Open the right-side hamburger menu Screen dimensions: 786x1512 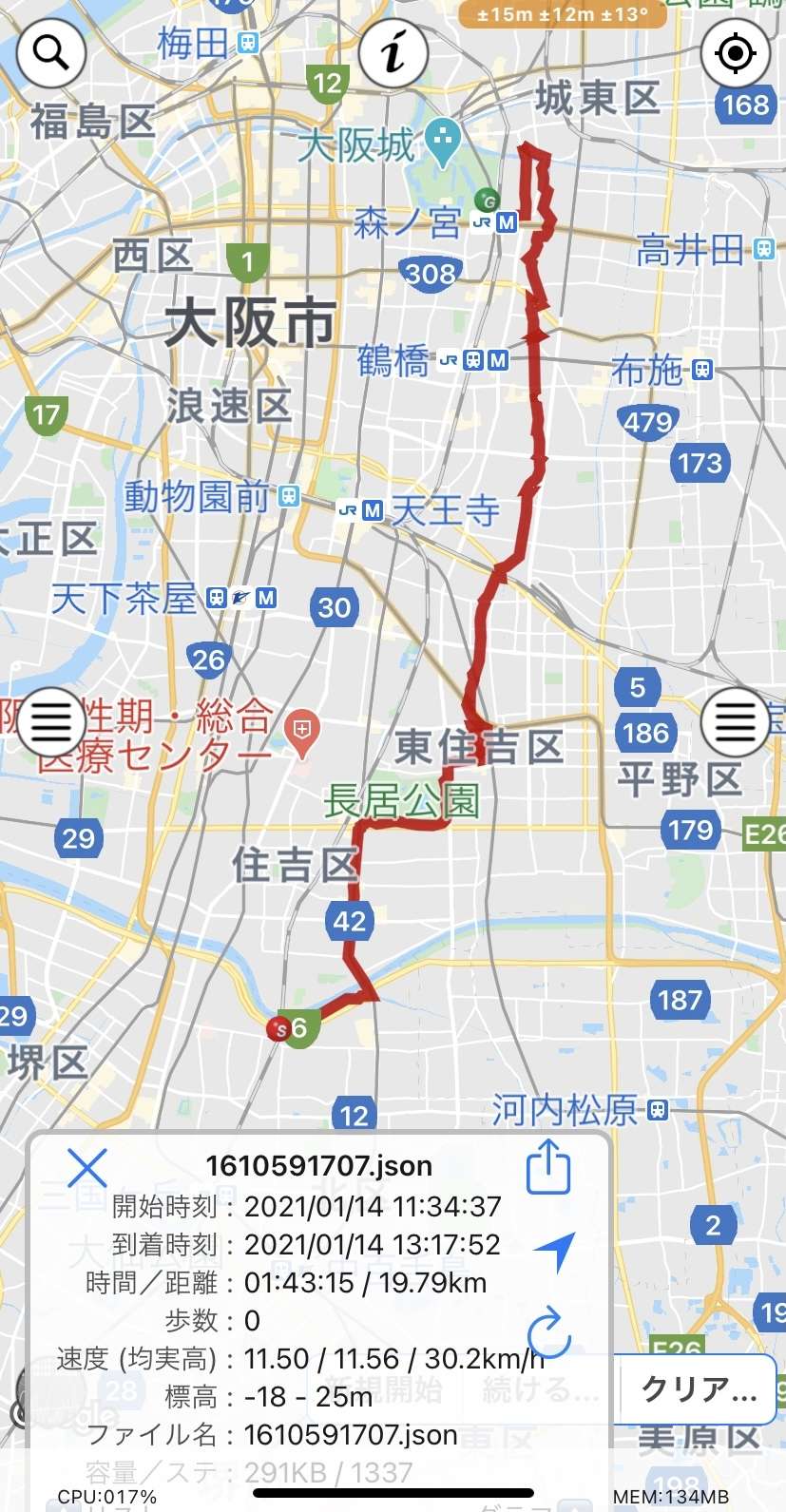coord(735,722)
